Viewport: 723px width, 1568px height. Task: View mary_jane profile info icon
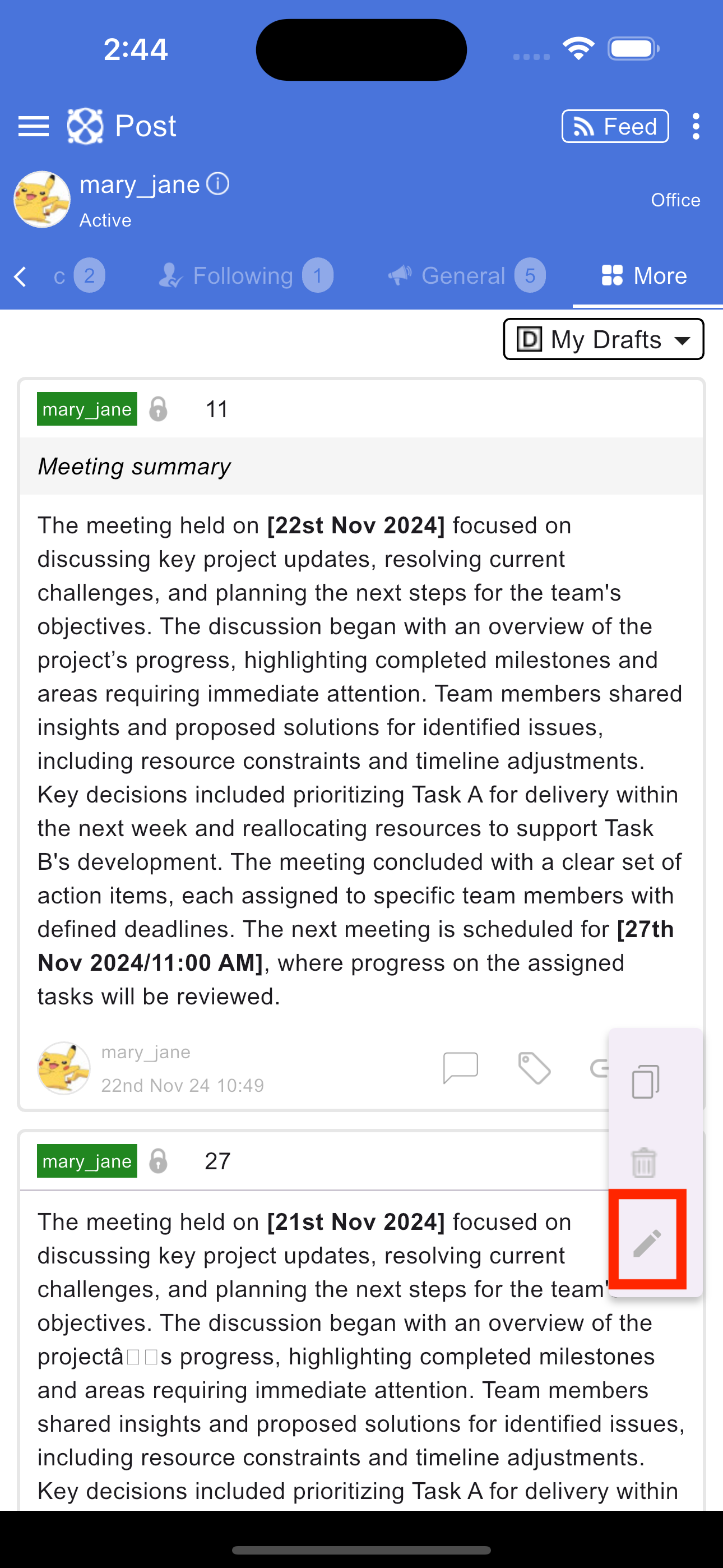pos(218,183)
